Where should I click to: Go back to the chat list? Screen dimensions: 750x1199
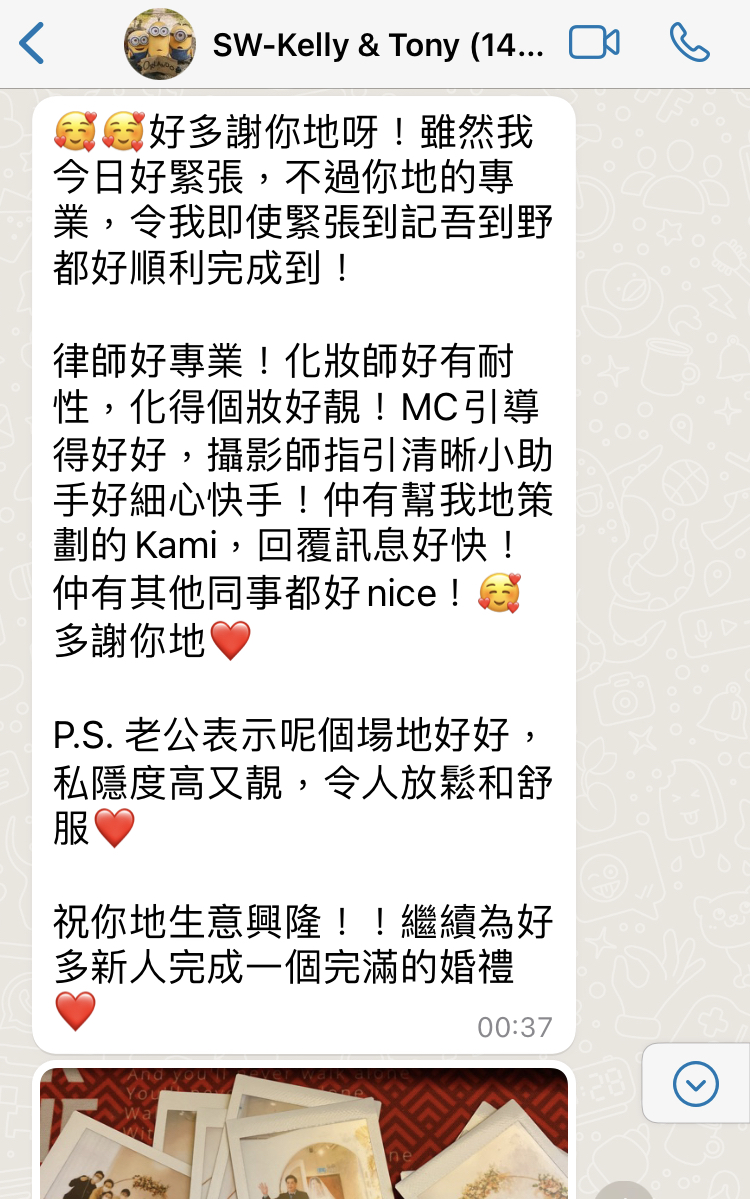32,44
